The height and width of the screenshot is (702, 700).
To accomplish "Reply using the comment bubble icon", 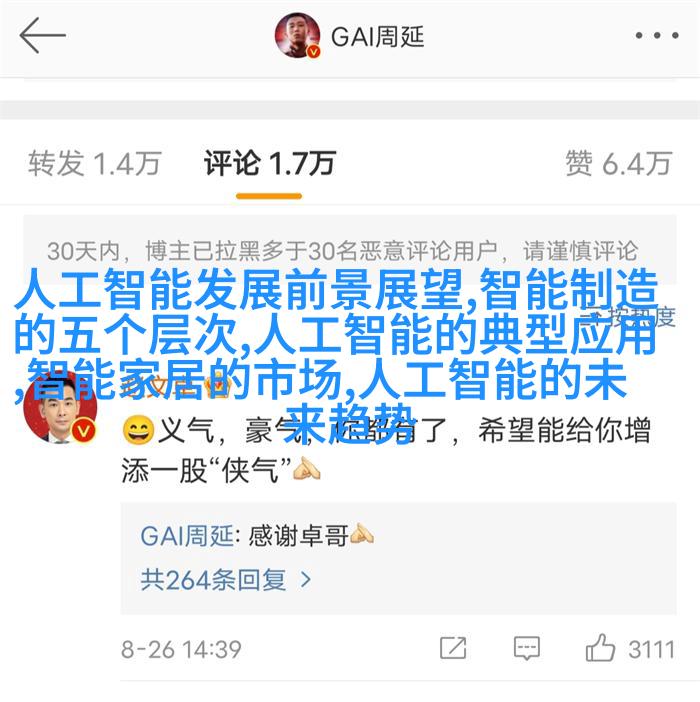I will (527, 649).
